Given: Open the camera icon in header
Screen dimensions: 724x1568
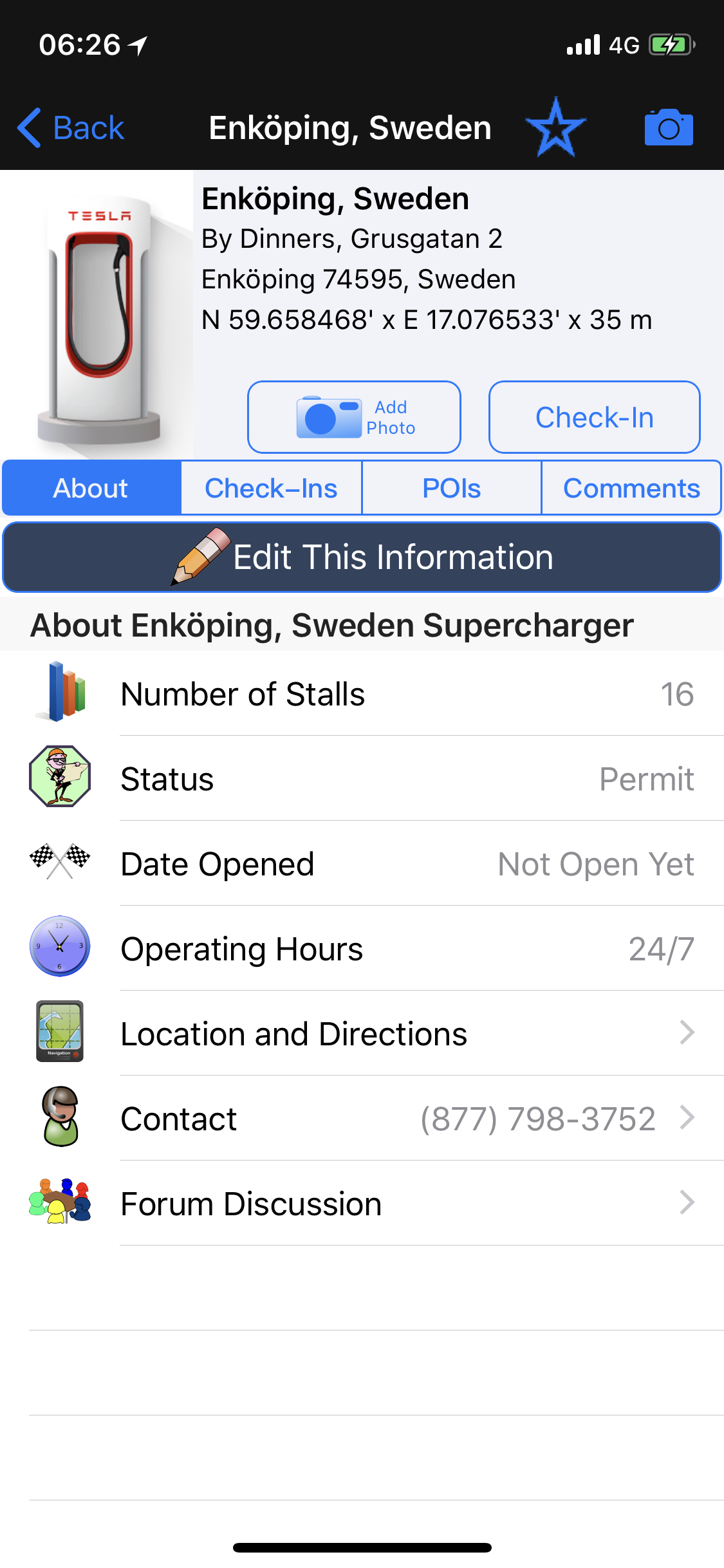Looking at the screenshot, I should pos(669,127).
